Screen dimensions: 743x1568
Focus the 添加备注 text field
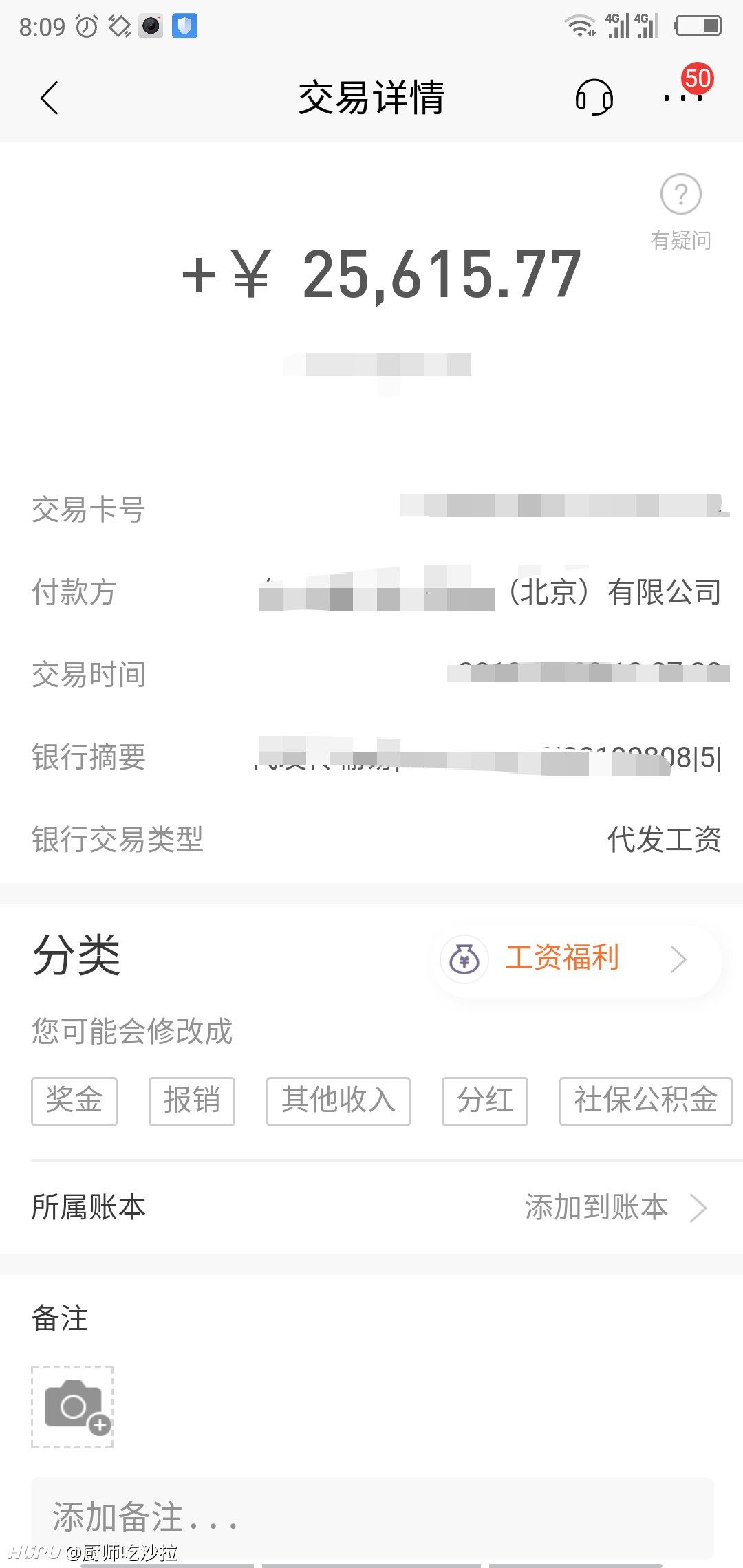pos(372,1518)
